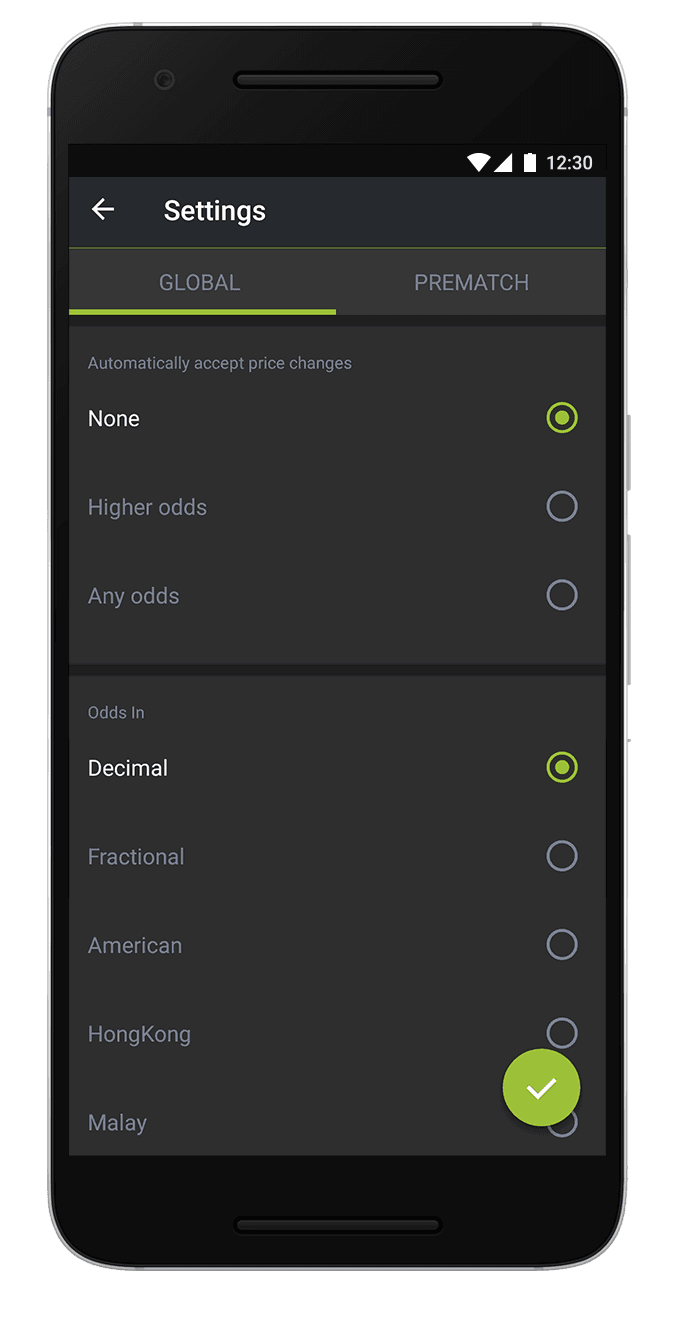The height and width of the screenshot is (1317, 678).
Task: Choose Malay odds format
Action: (x=118, y=1123)
